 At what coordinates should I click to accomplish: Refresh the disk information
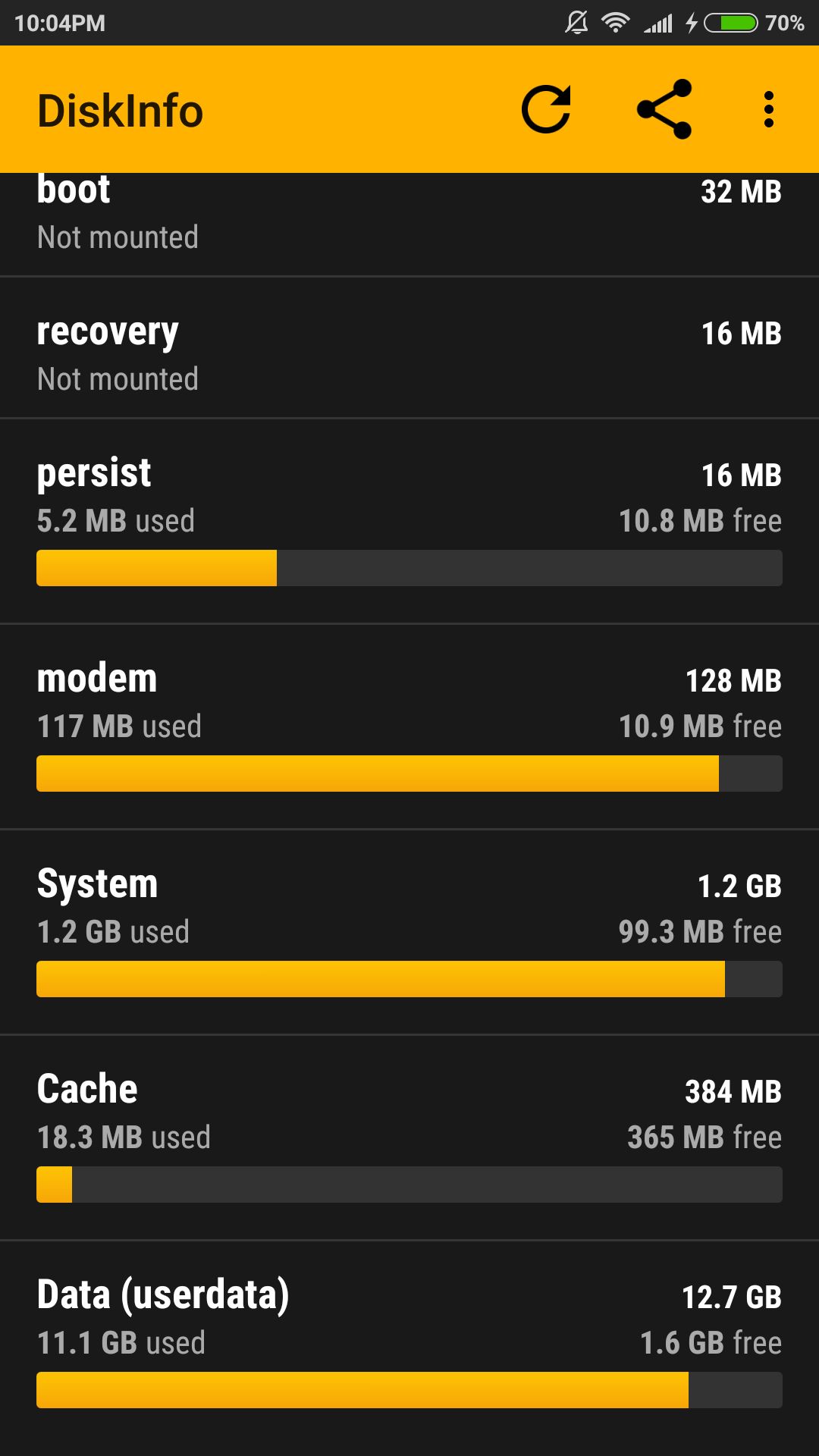(546, 110)
